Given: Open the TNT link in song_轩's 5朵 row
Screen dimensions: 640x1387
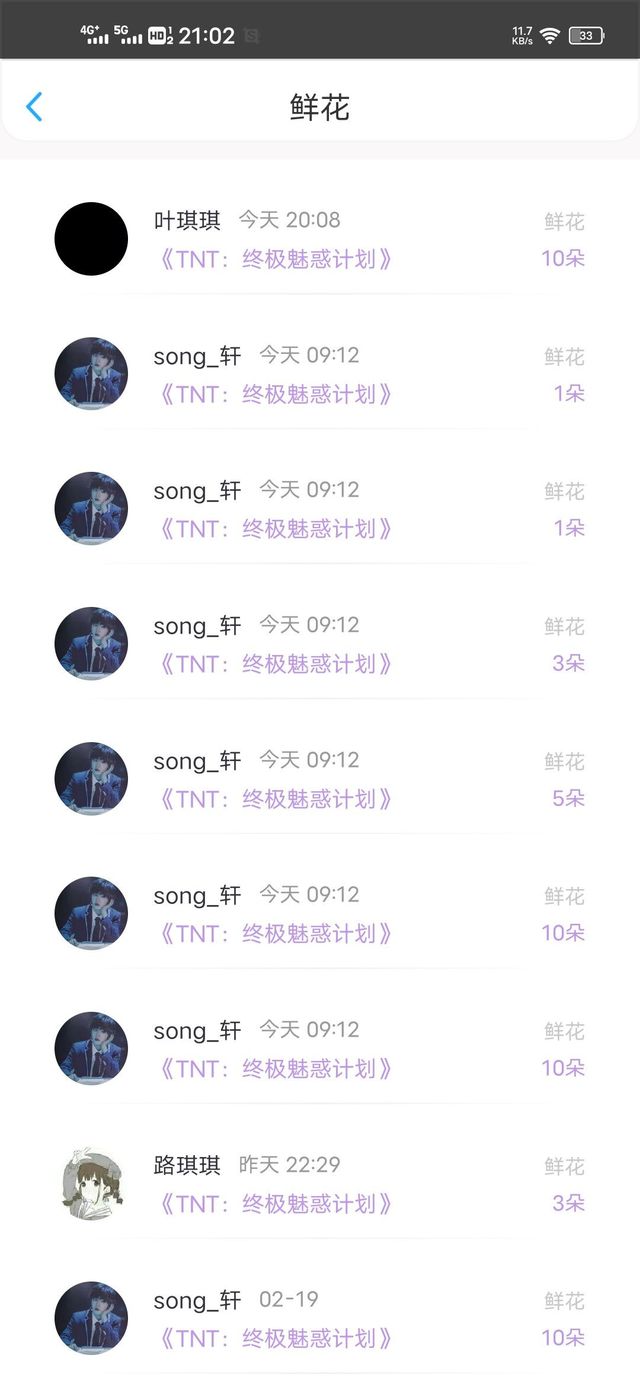Looking at the screenshot, I should click(x=274, y=799).
